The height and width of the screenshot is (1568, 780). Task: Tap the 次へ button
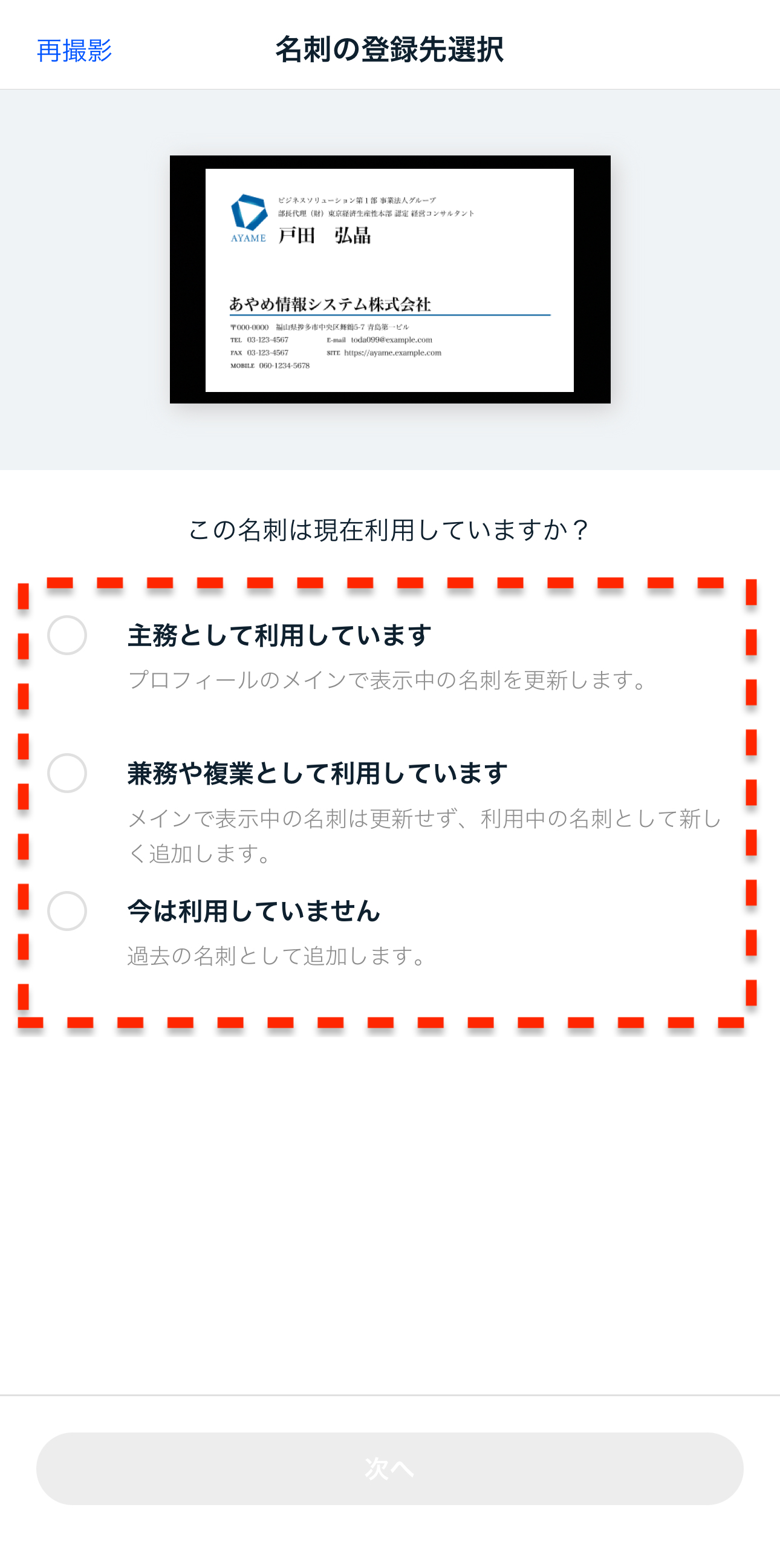point(389,1468)
